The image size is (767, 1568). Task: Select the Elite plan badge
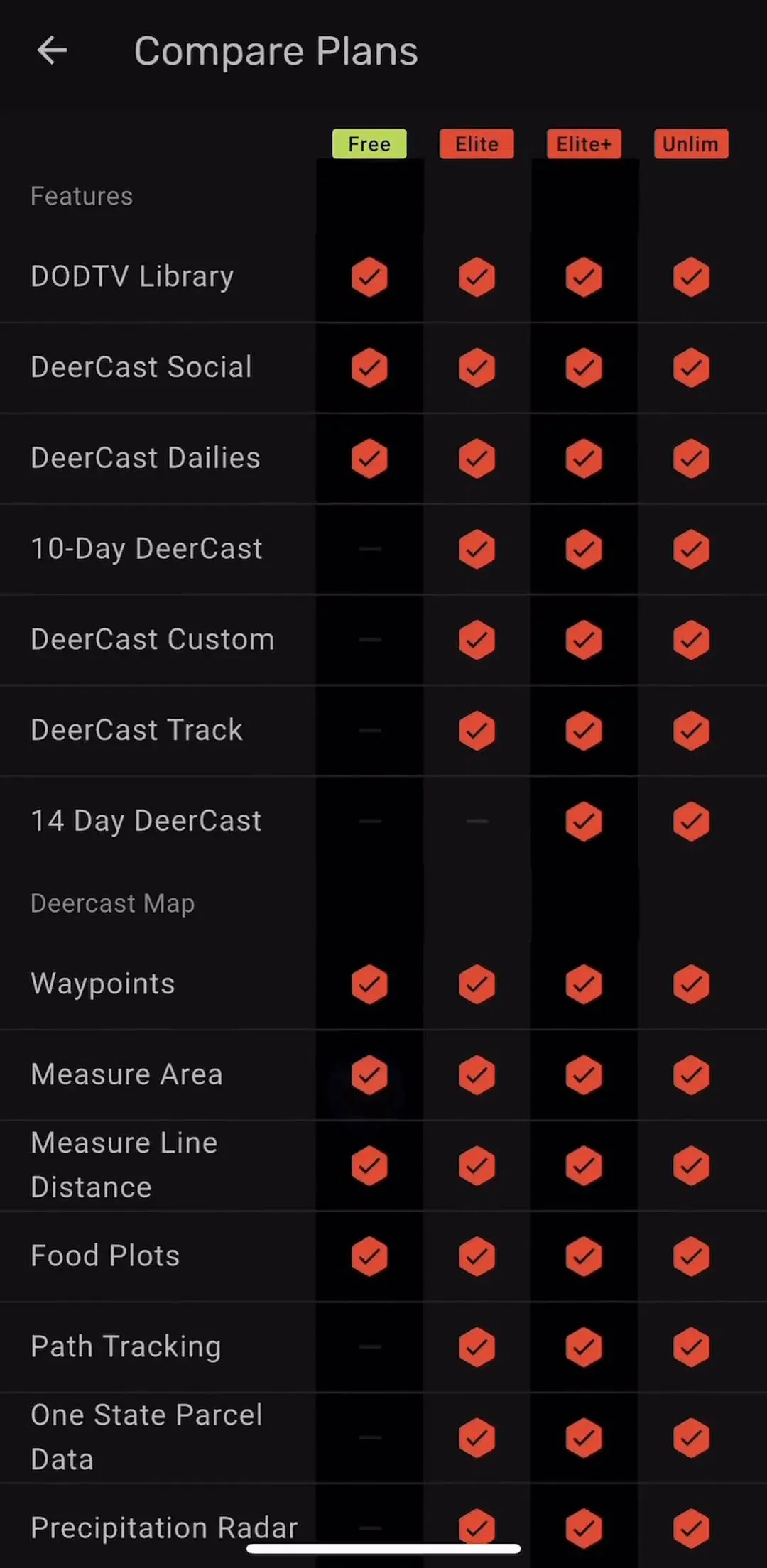477,144
